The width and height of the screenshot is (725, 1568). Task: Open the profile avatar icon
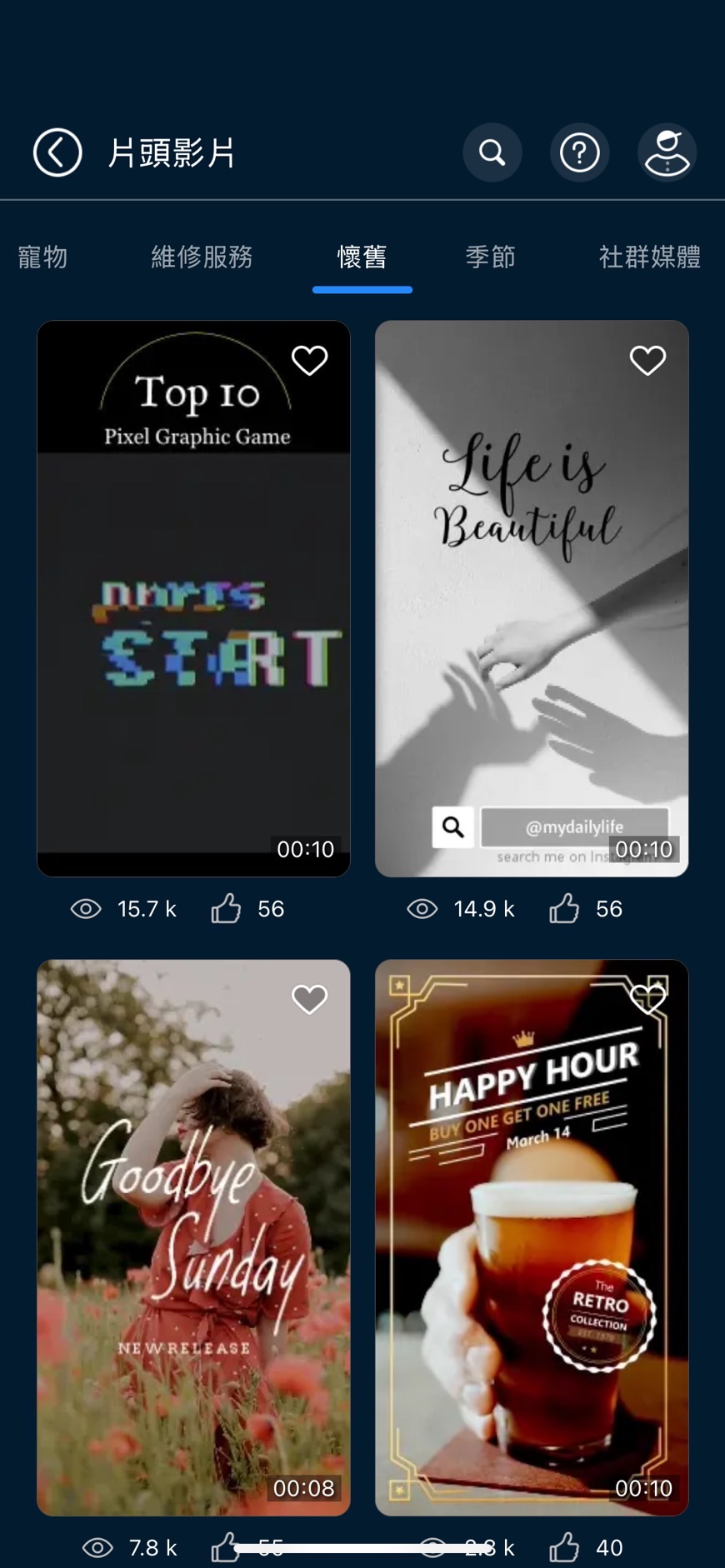pyautogui.click(x=667, y=152)
